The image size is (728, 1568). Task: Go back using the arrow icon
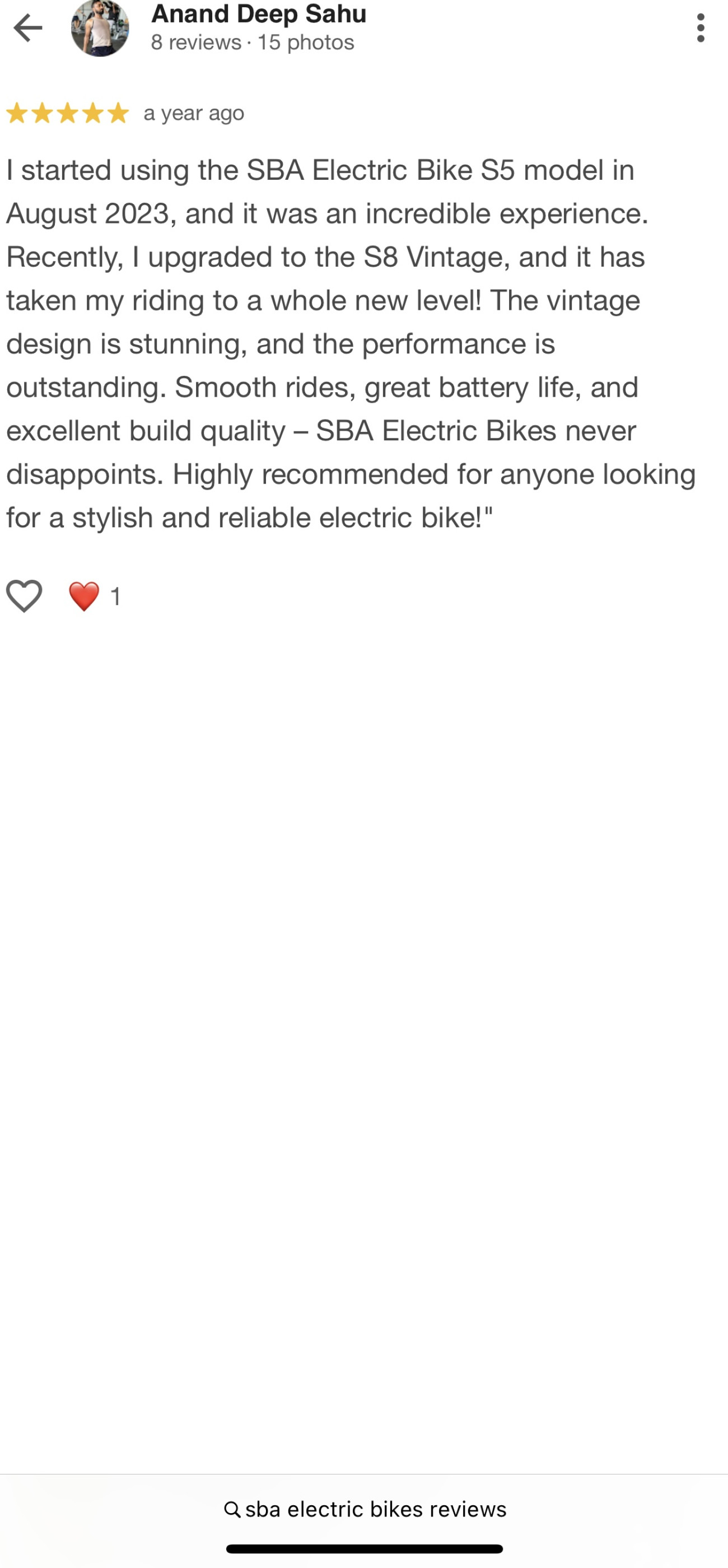point(27,28)
